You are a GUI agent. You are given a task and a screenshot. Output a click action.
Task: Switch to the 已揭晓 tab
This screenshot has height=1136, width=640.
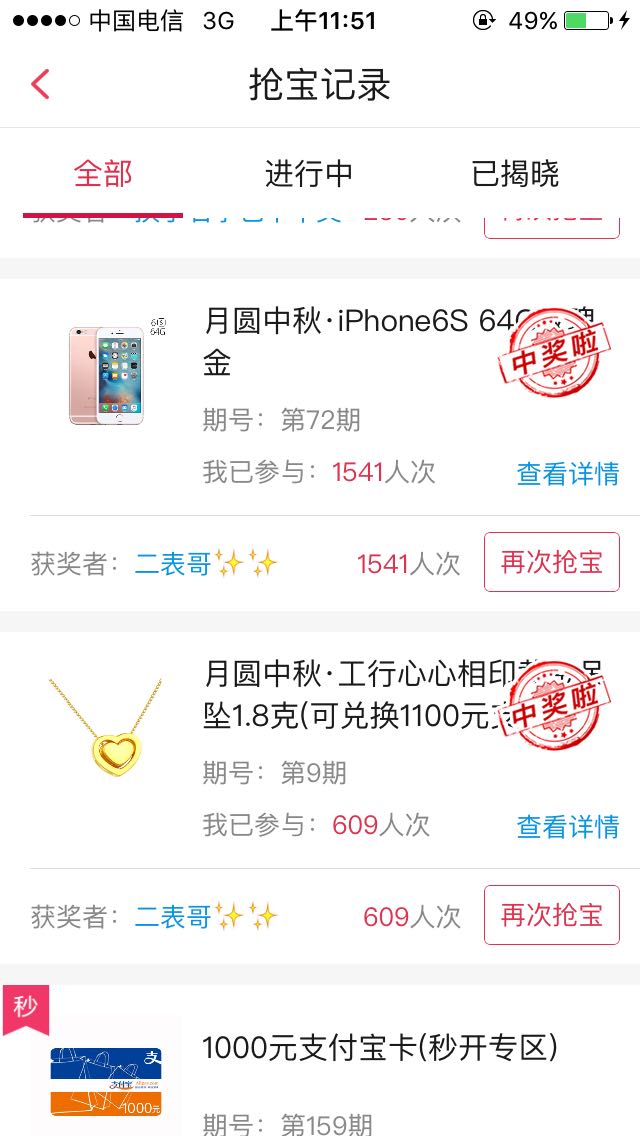click(515, 174)
